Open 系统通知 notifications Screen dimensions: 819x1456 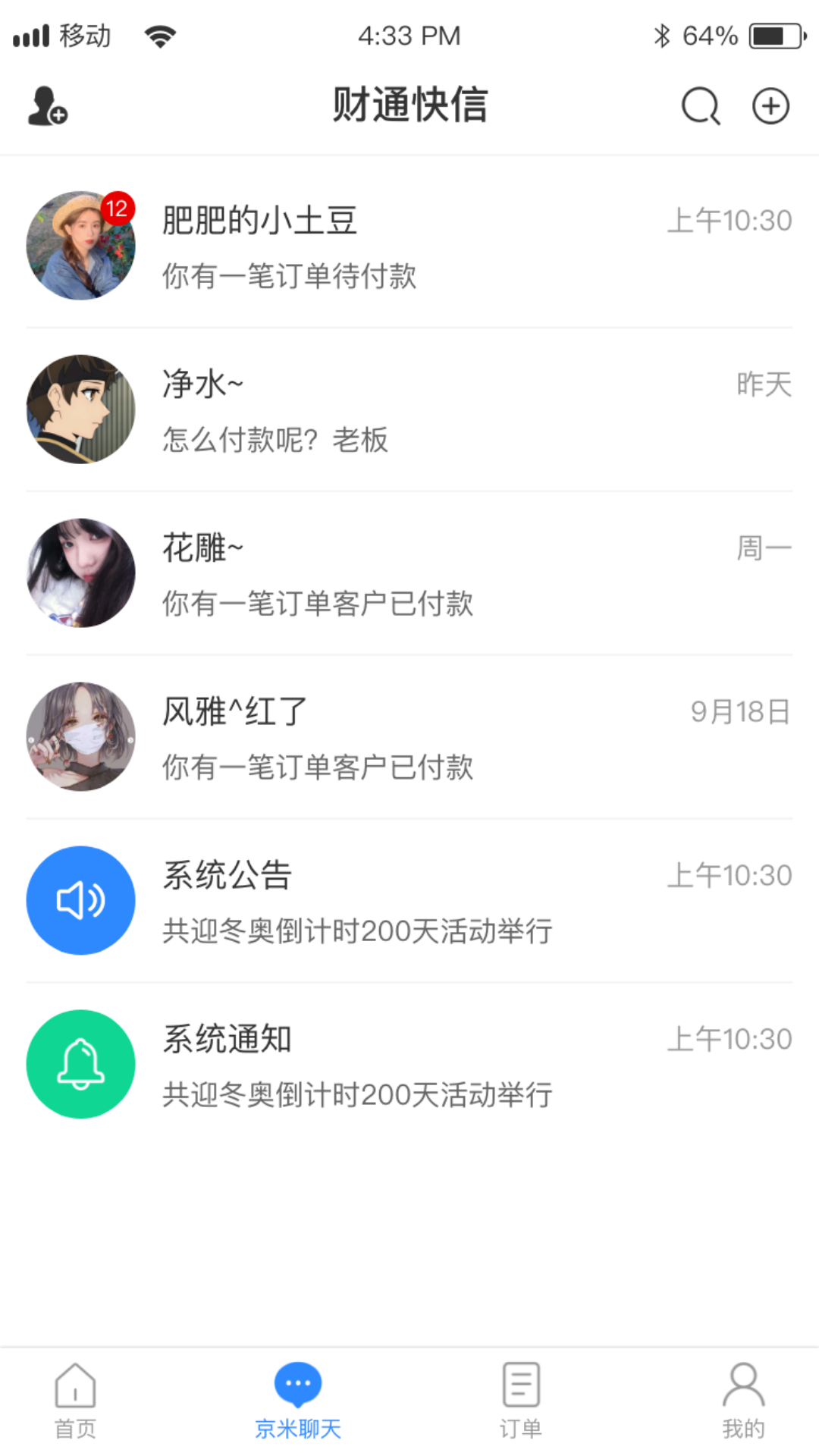[409, 1065]
